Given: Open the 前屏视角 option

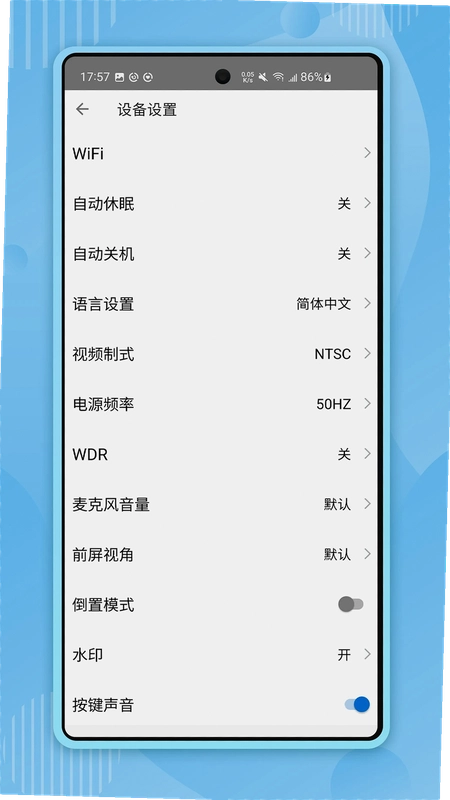Looking at the screenshot, I should click(x=221, y=554).
